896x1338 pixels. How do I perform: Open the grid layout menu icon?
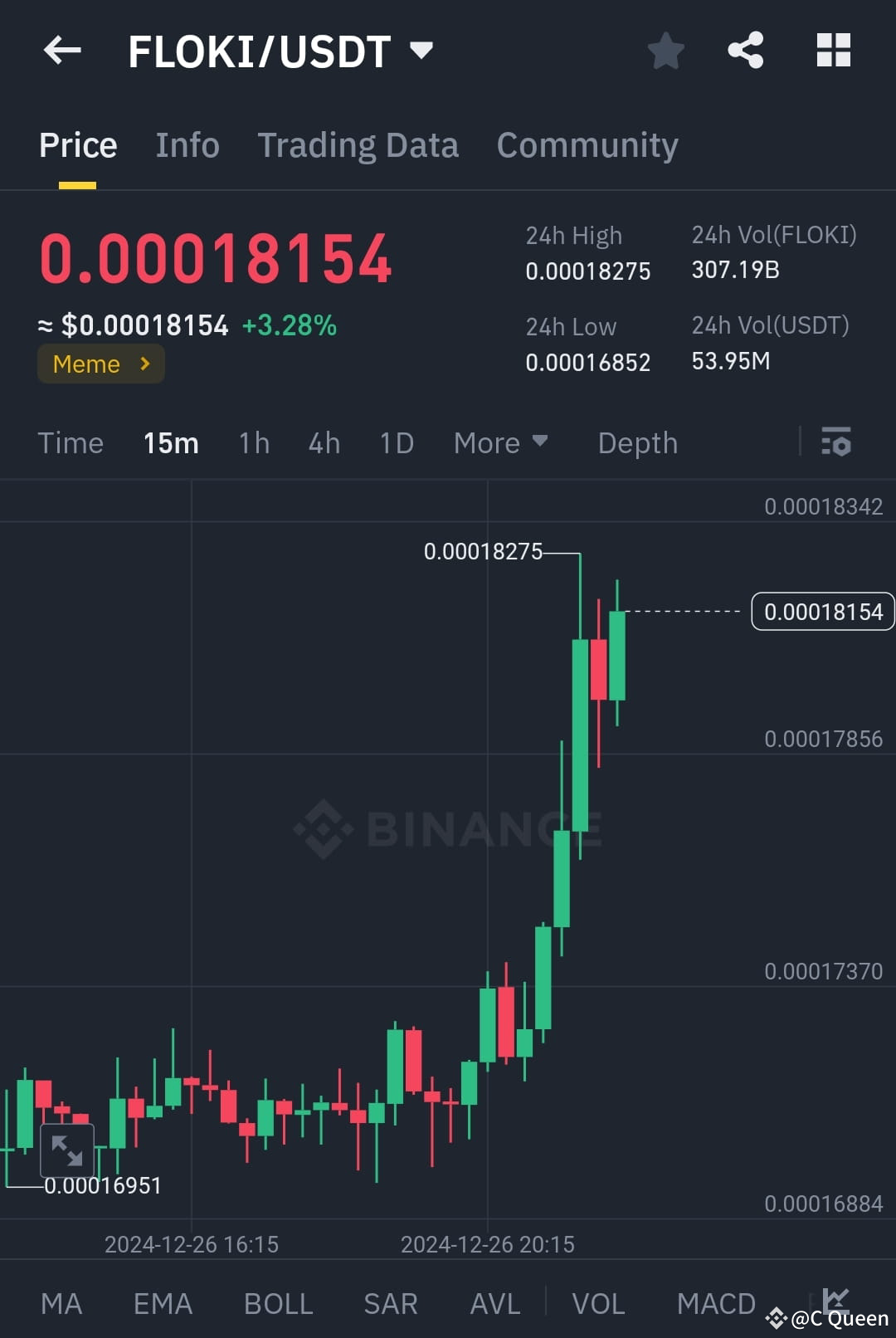click(833, 50)
